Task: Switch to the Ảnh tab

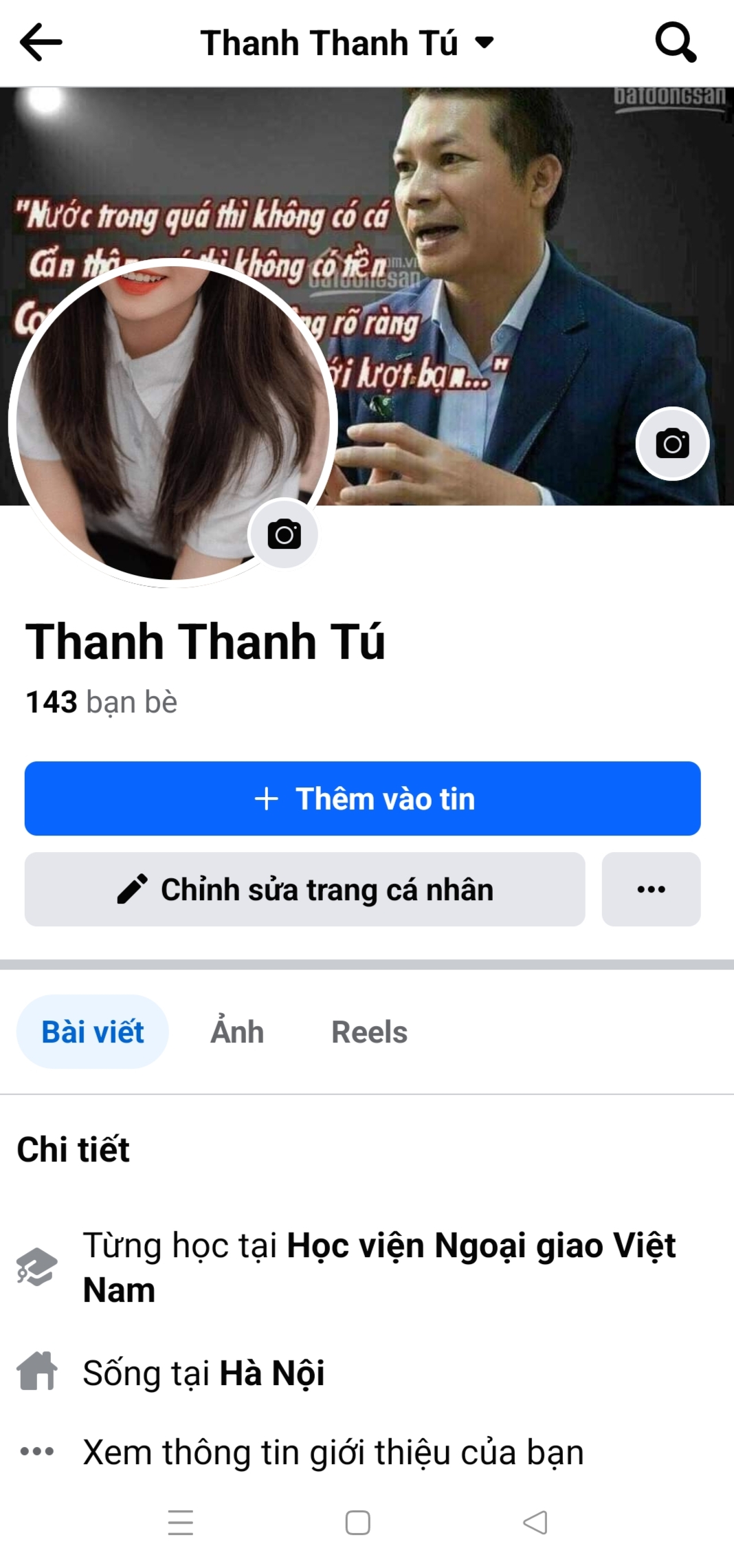Action: 237,1032
